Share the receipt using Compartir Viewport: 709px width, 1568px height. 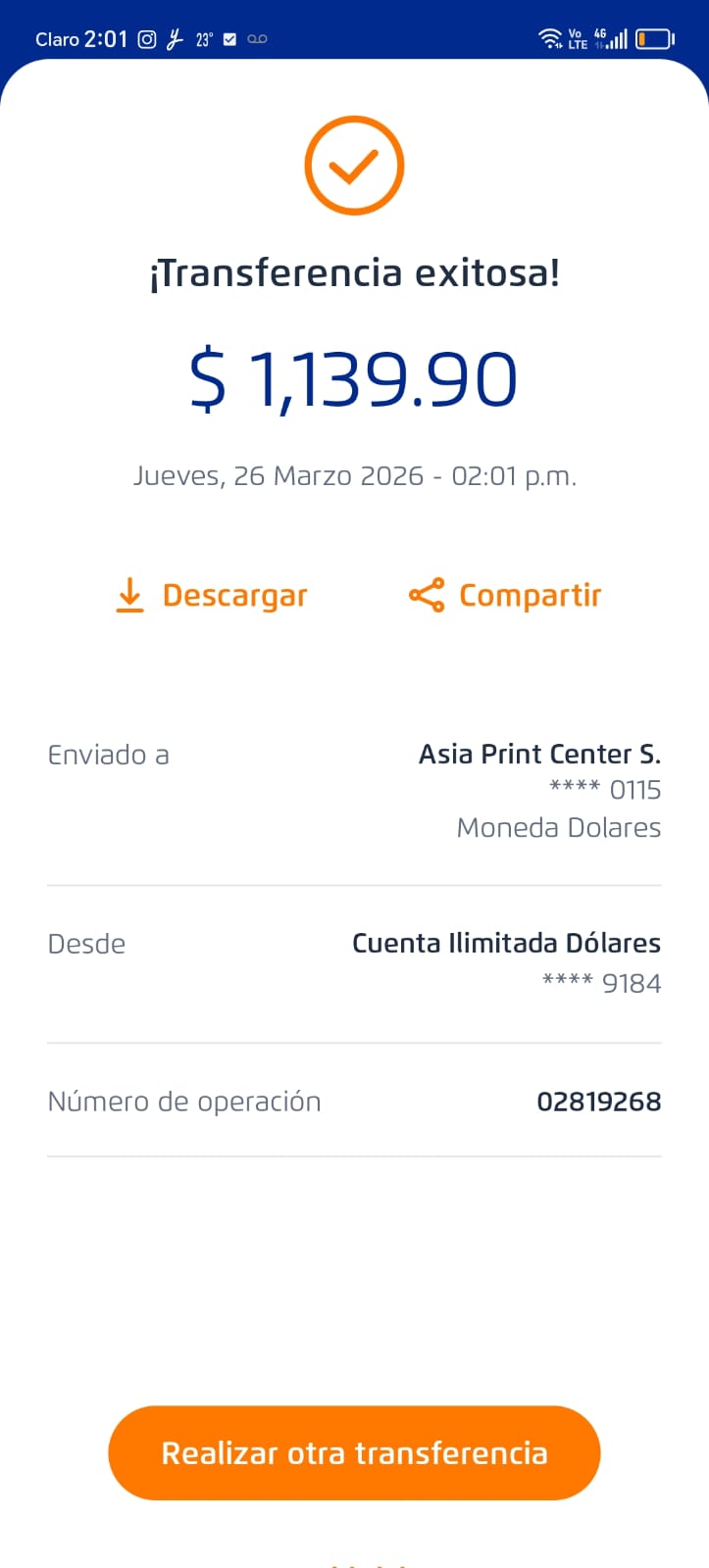[x=505, y=595]
